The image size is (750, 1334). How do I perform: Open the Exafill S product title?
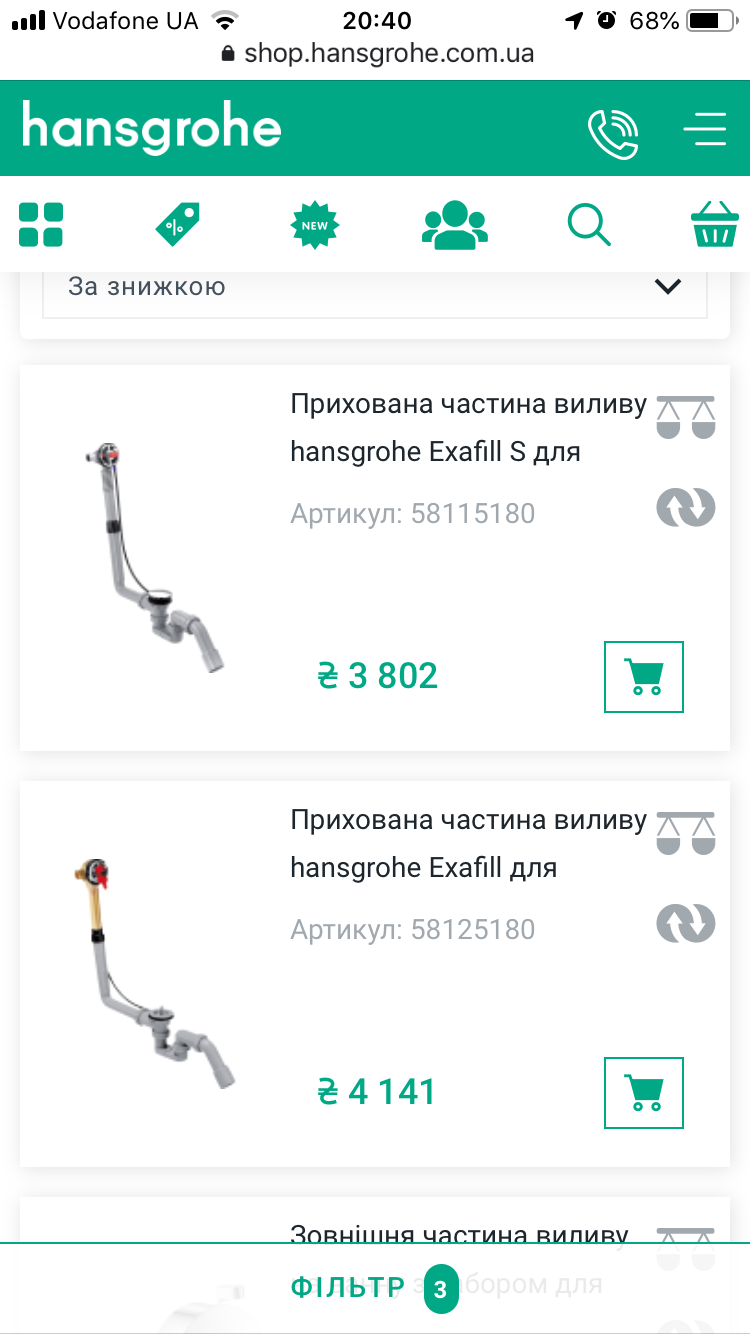[468, 428]
